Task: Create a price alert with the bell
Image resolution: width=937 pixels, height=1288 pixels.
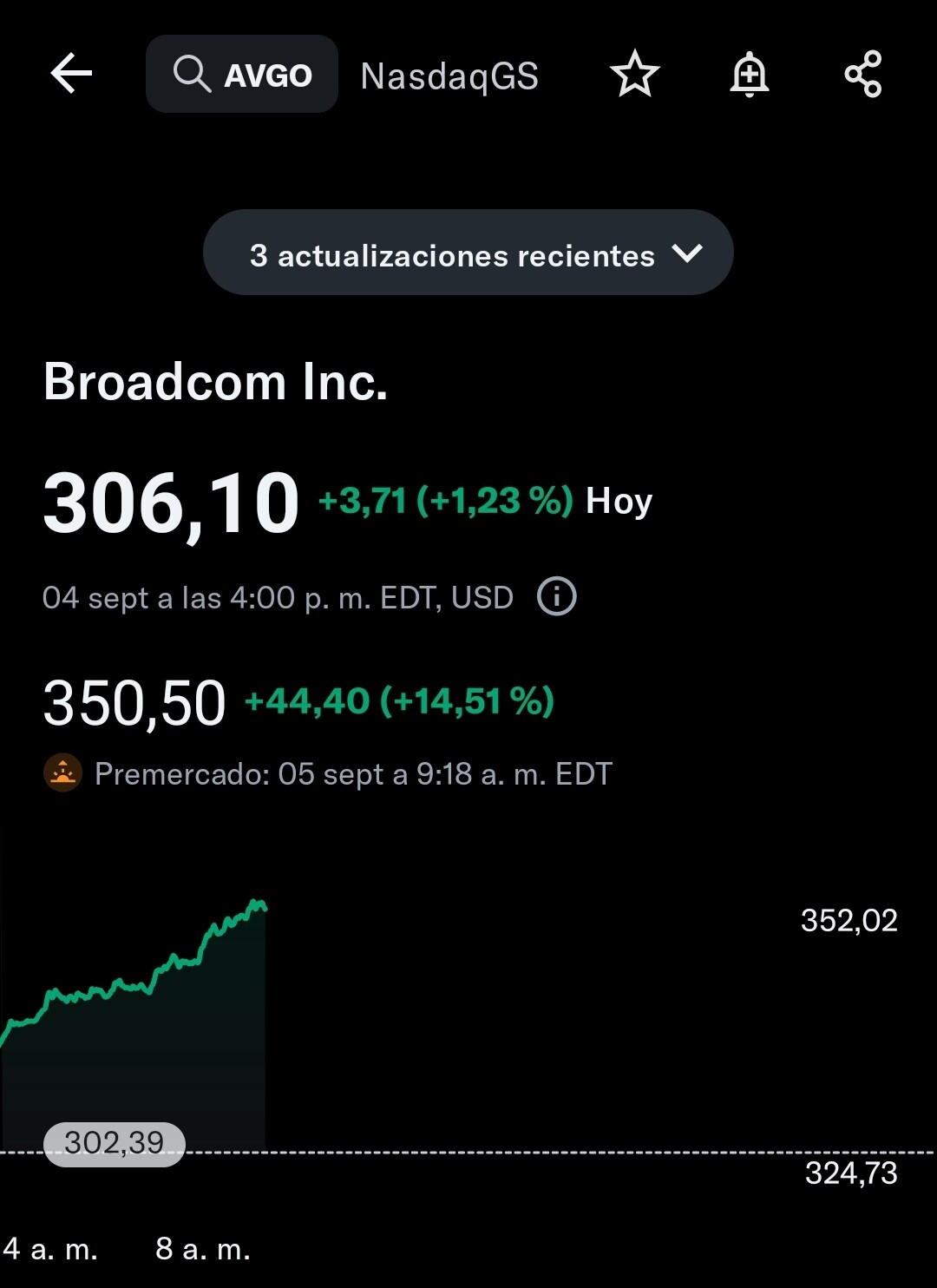Action: click(750, 75)
